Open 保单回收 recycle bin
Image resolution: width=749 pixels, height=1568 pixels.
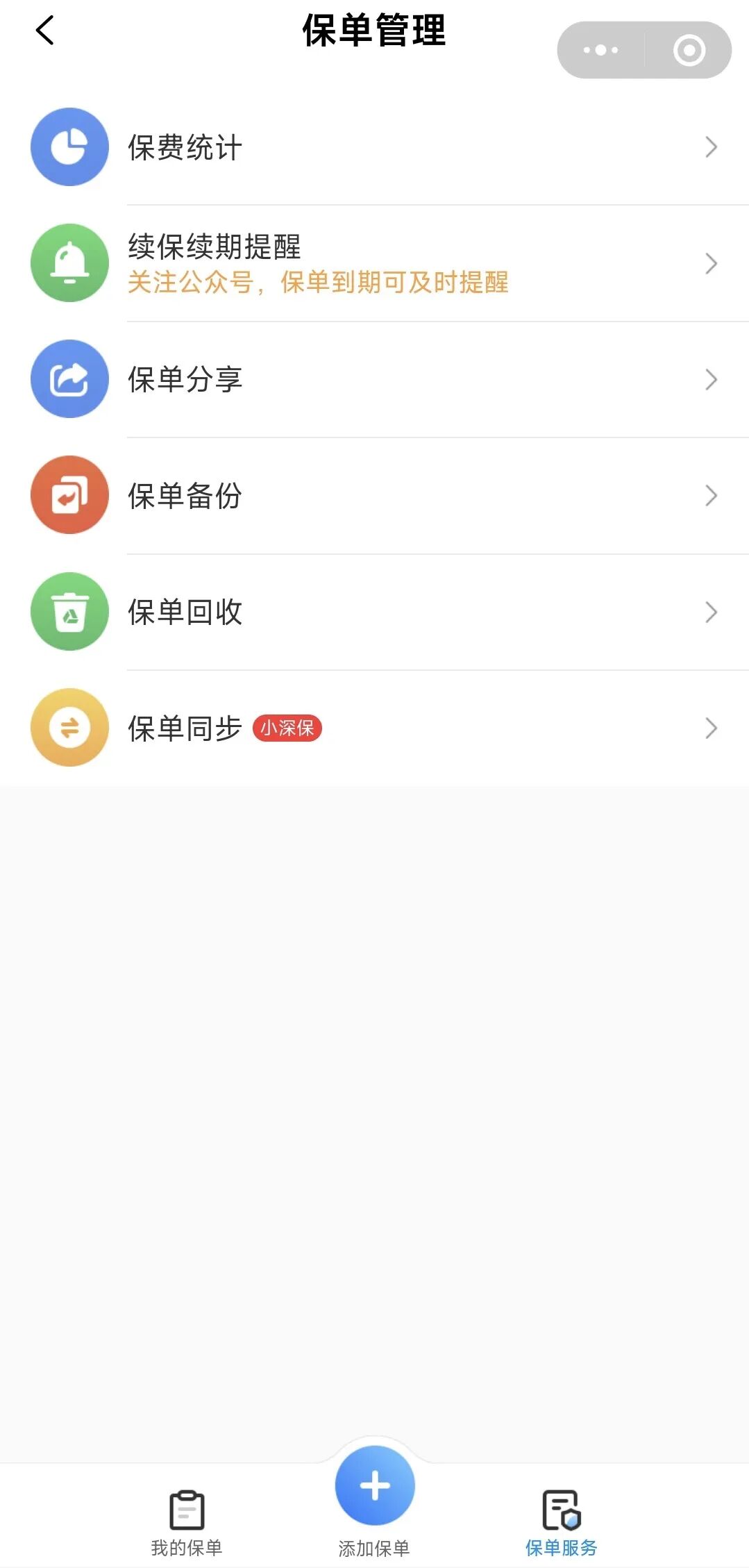point(375,612)
